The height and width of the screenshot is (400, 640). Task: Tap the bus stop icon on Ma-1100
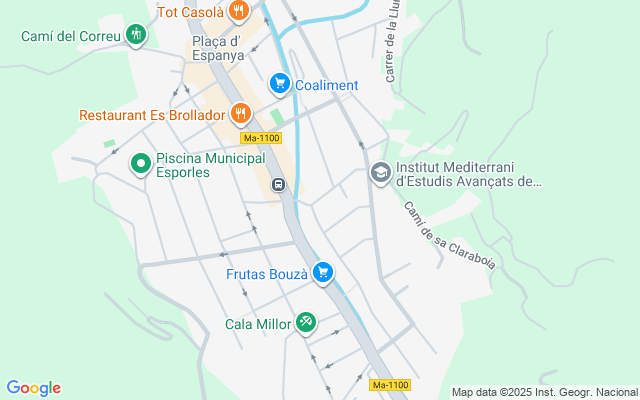coord(278,184)
